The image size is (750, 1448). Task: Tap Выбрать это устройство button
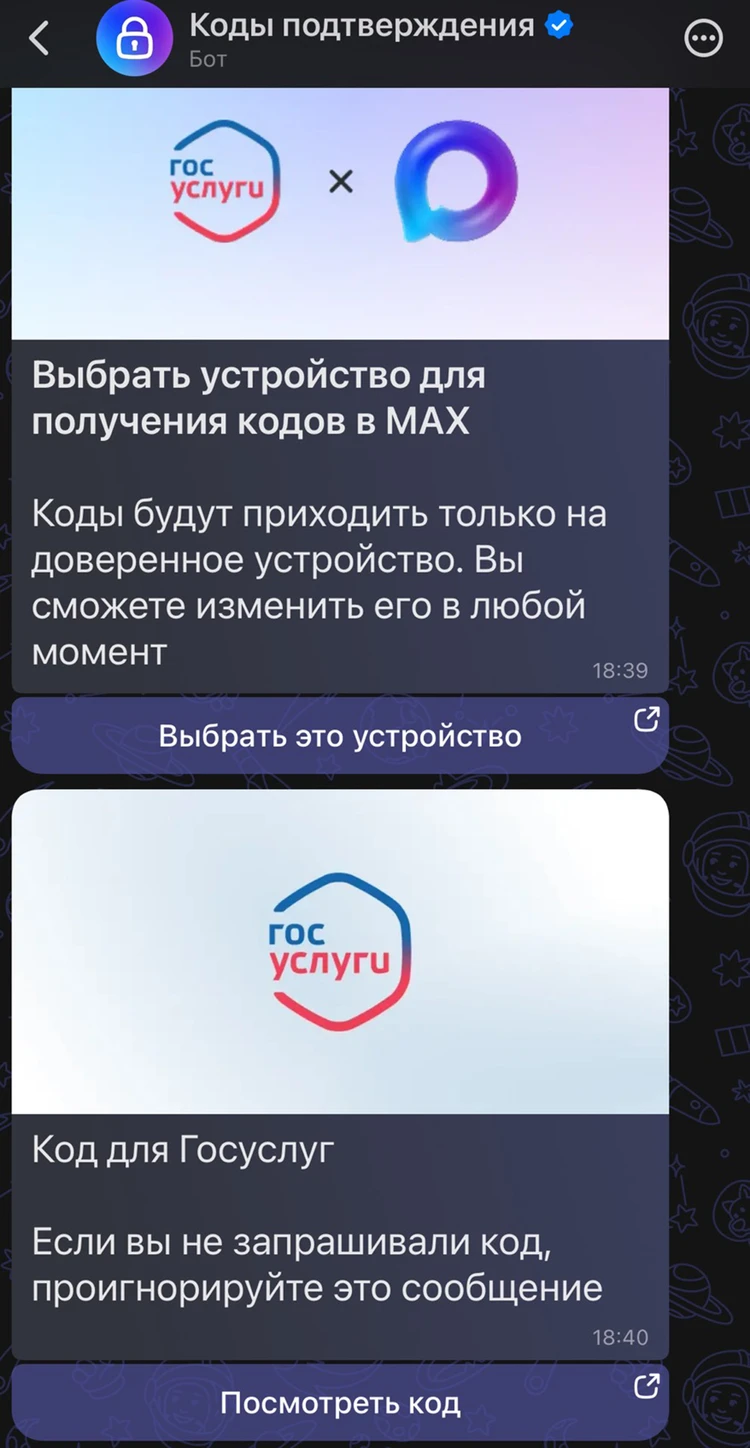[x=340, y=737]
